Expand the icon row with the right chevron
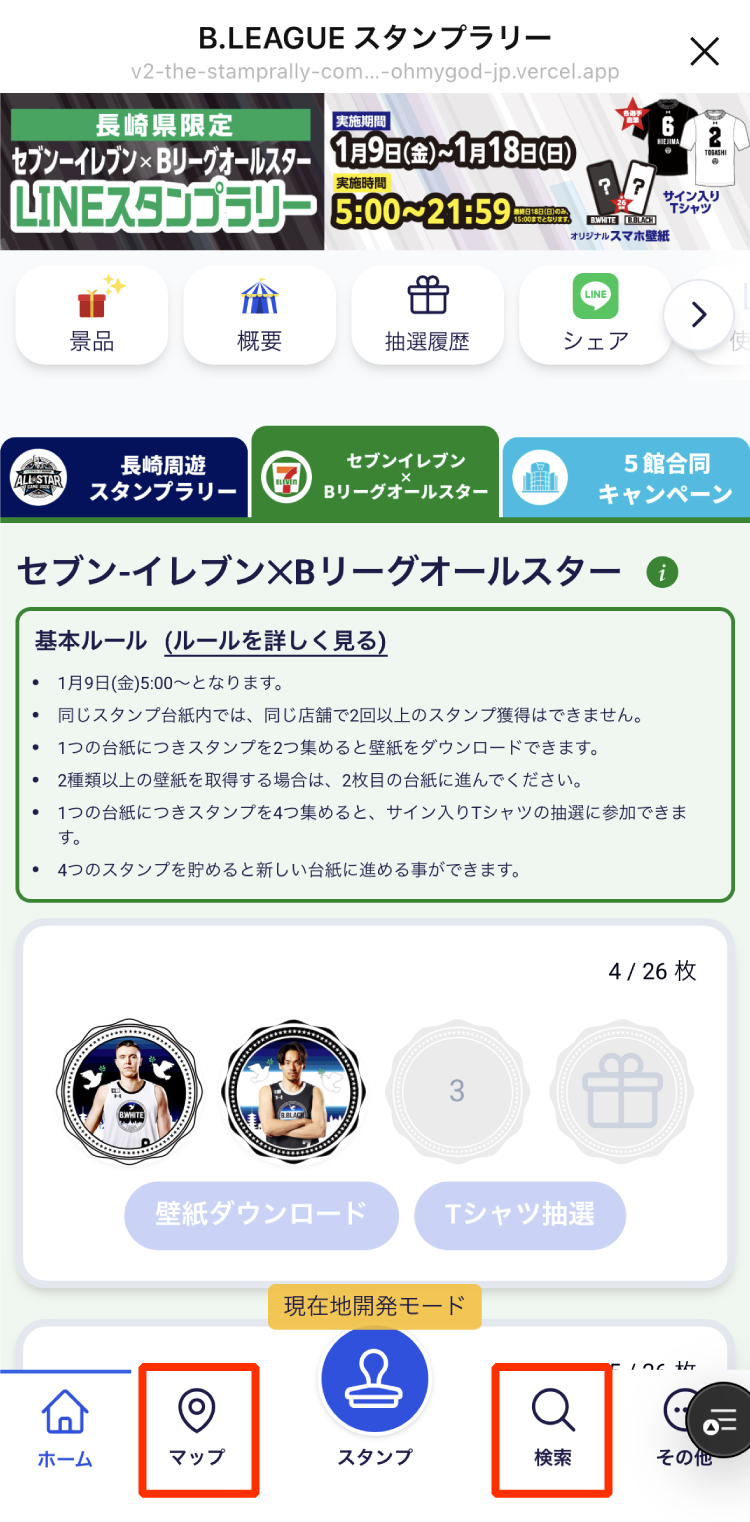Screen dimensions: 750x1522 [699, 316]
